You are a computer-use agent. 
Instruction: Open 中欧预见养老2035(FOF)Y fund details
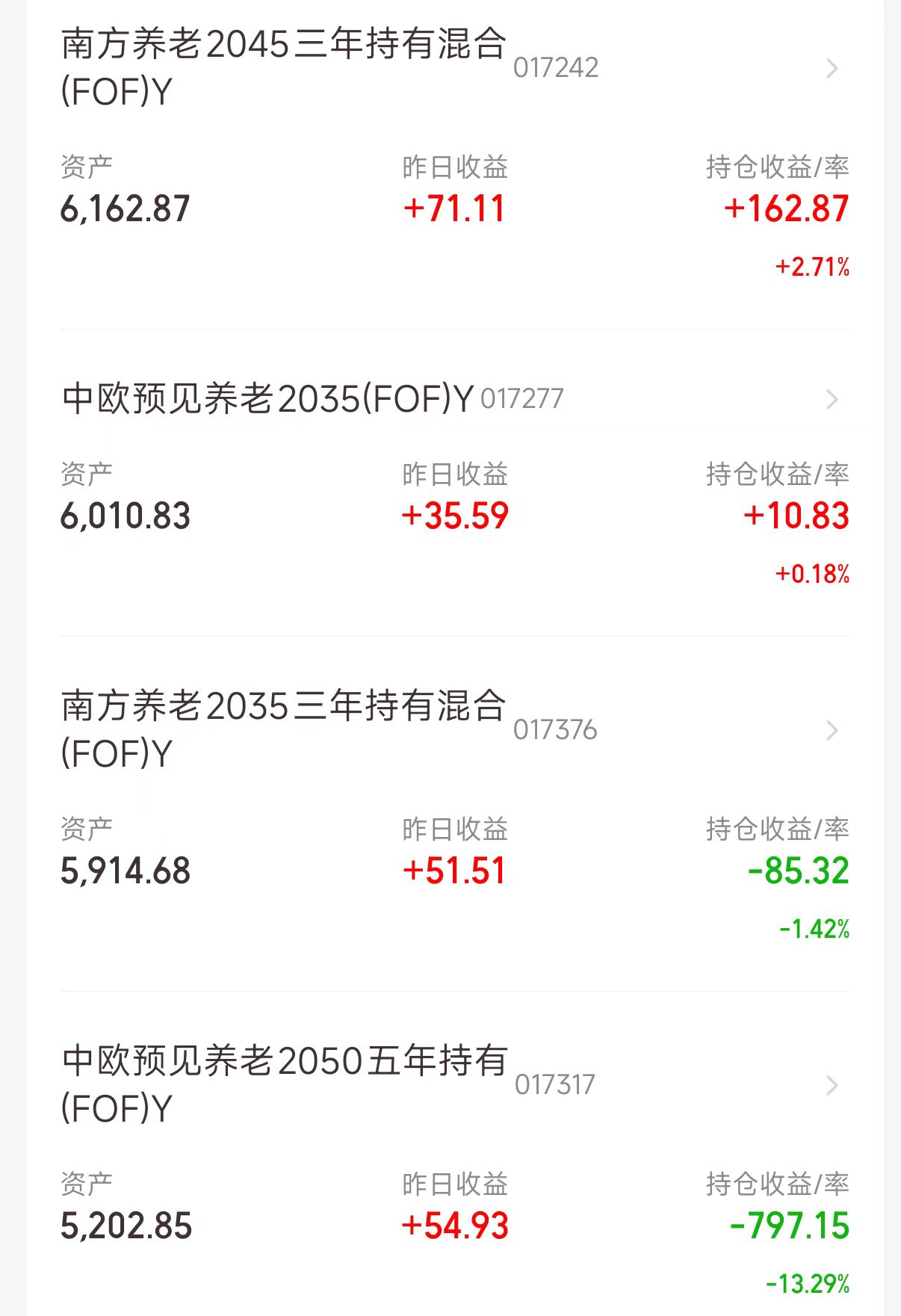[x=832, y=400]
